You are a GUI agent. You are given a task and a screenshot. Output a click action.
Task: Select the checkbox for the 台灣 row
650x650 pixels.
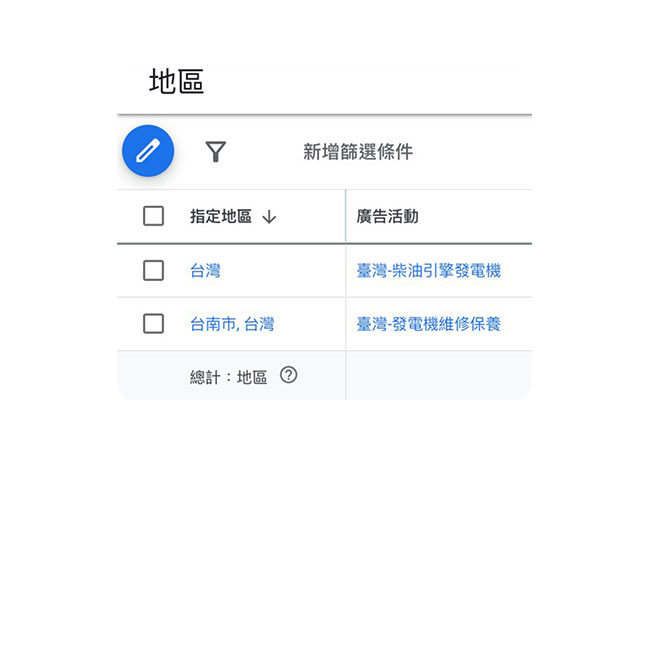coord(153,270)
